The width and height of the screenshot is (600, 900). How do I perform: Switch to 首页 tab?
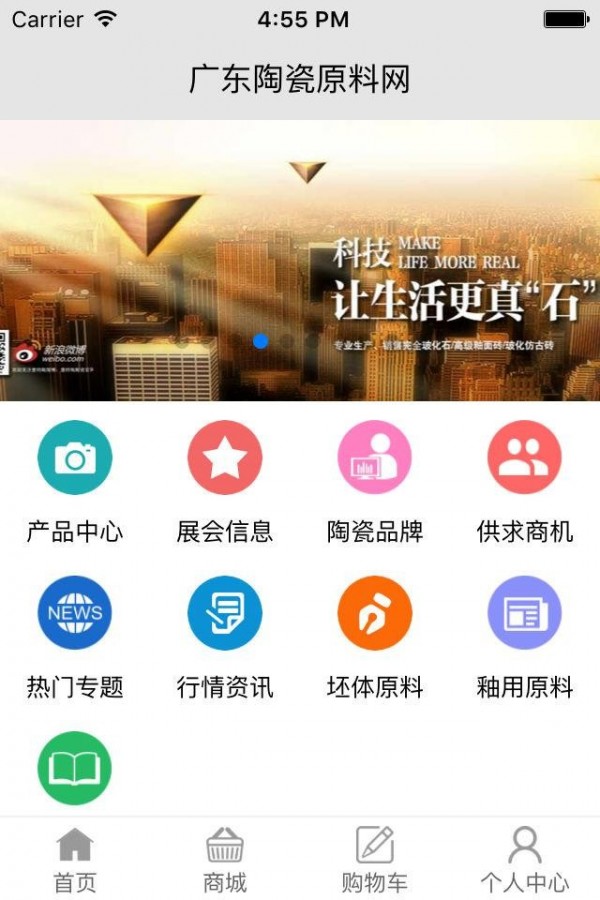[75, 860]
